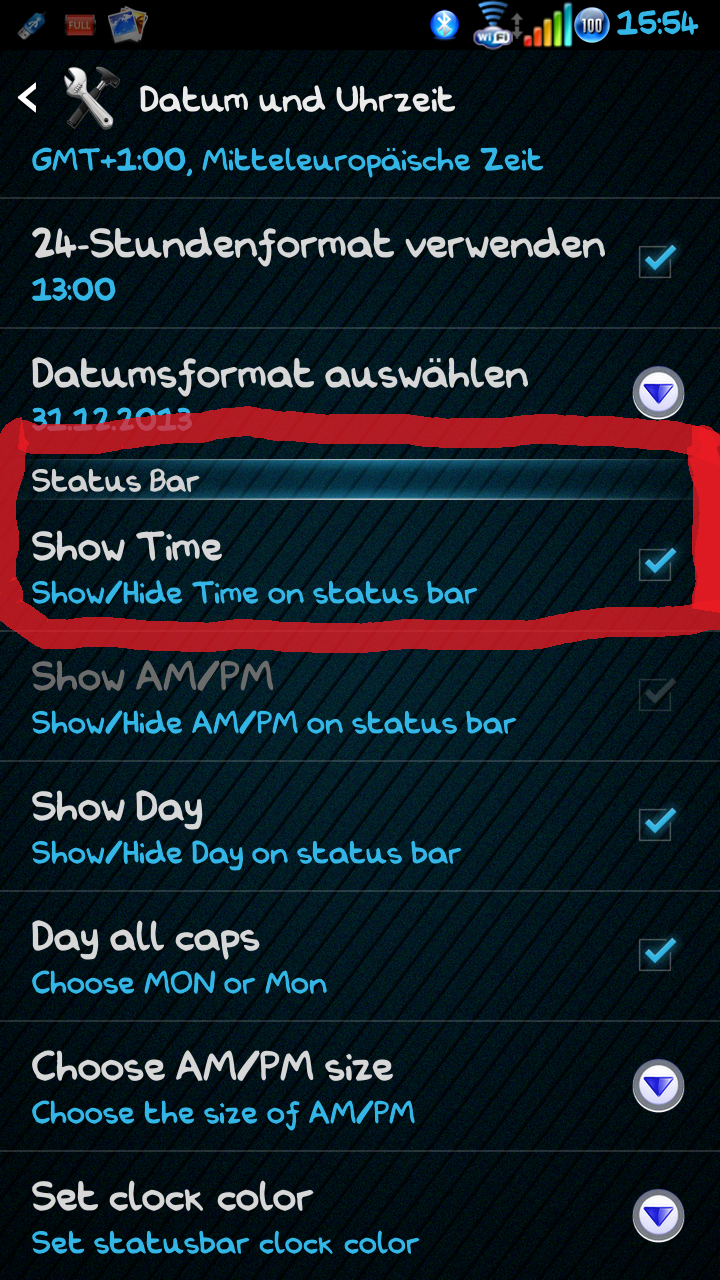This screenshot has width=720, height=1280.
Task: Open Set clock color picker
Action: 658,1216
